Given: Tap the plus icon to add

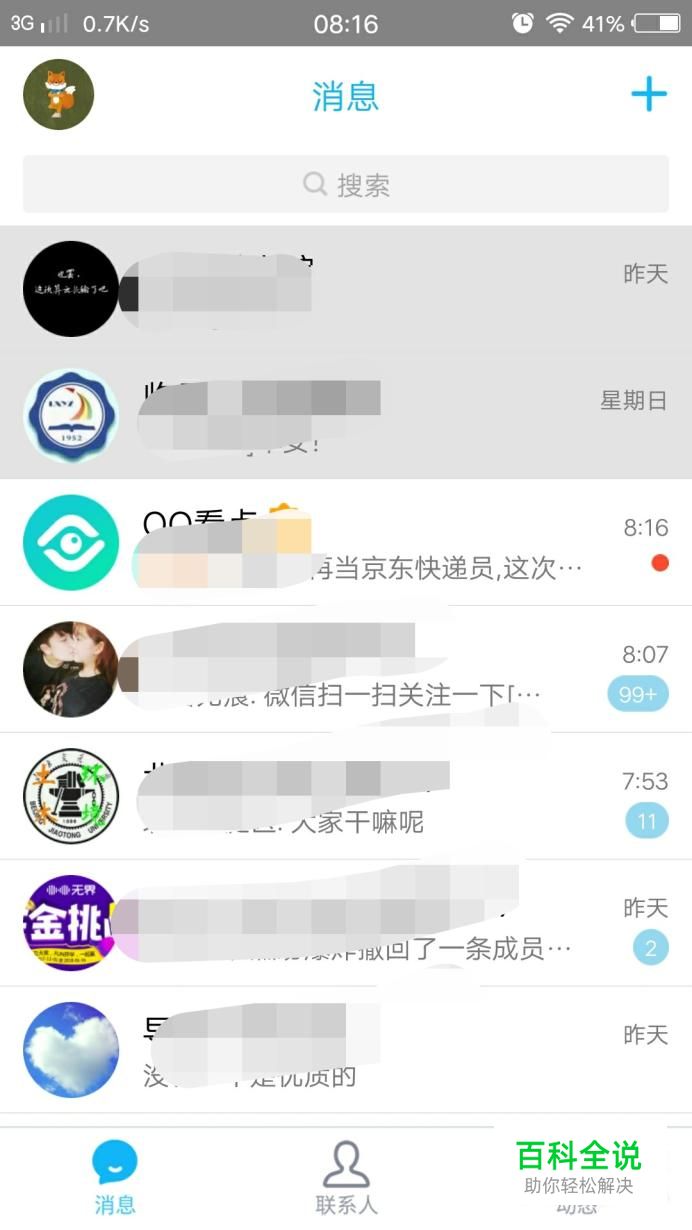Looking at the screenshot, I should pos(648,95).
